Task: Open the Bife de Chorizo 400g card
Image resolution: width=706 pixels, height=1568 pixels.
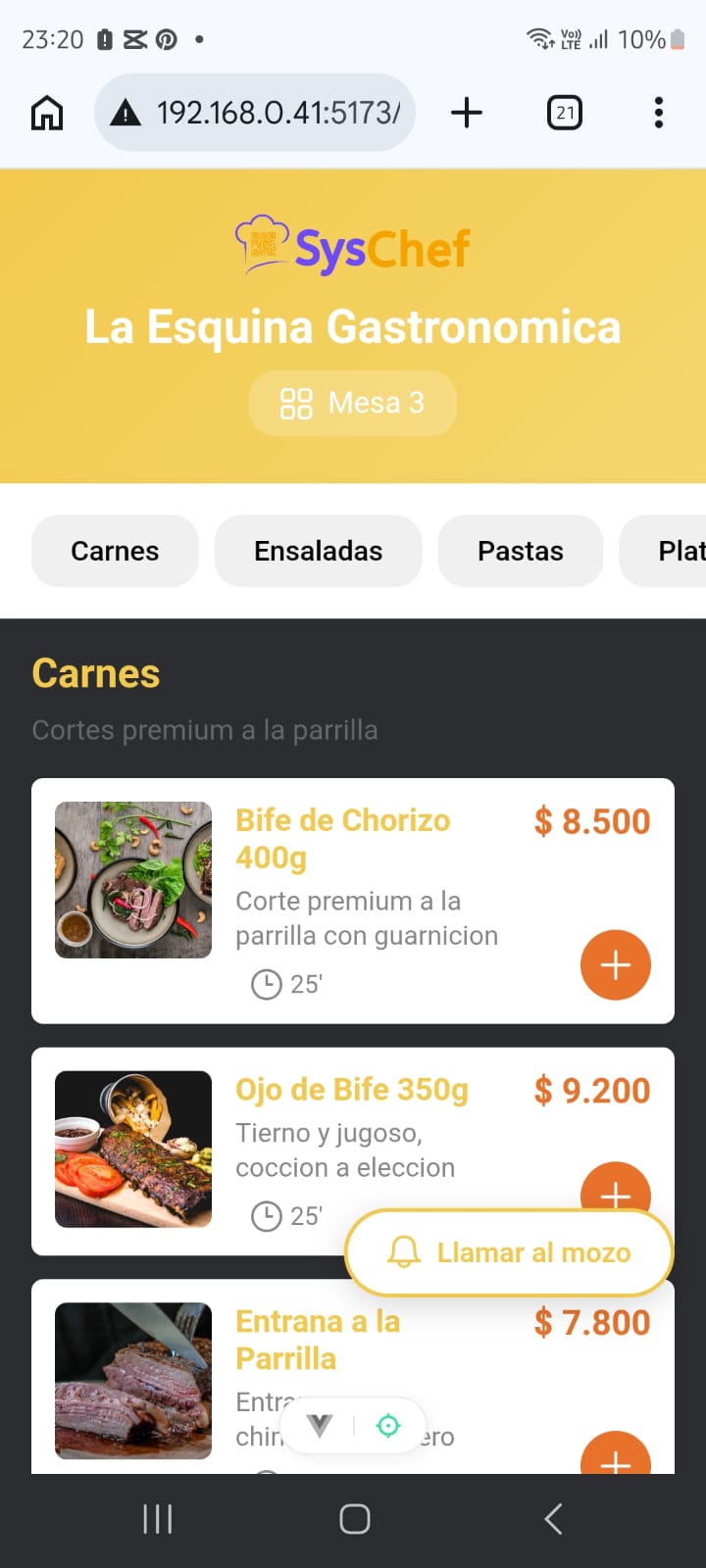Action: [x=373, y=882]
